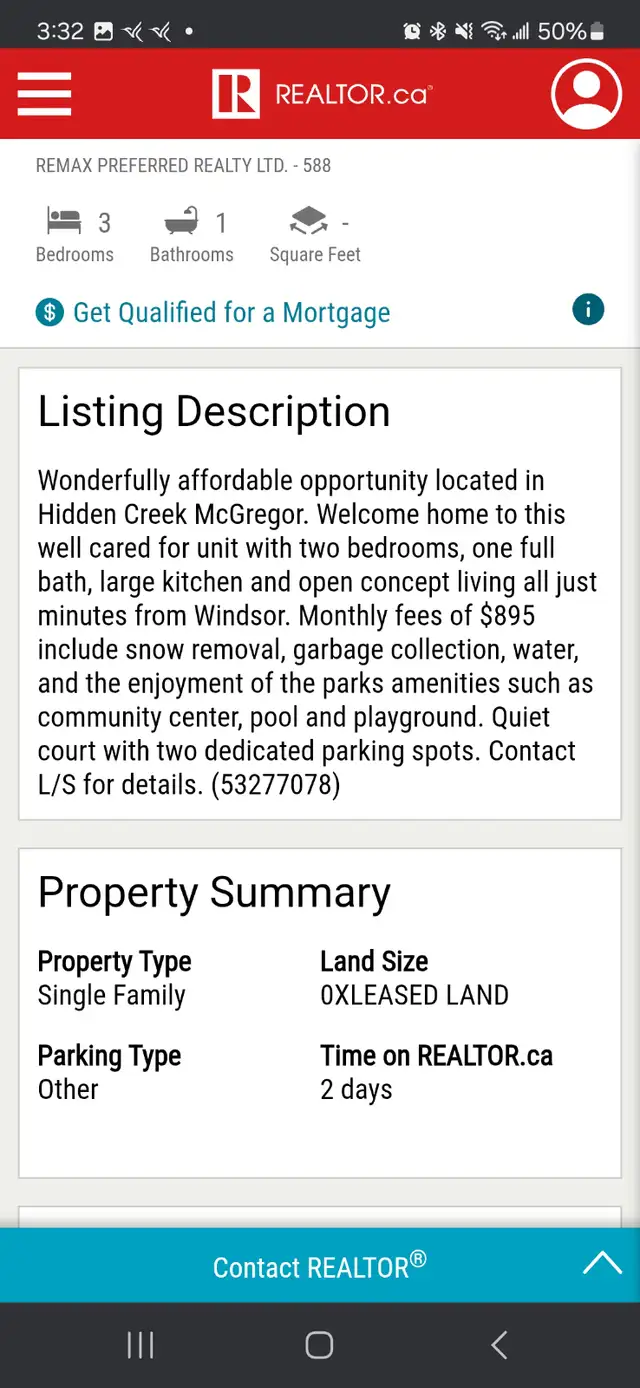Expand the contact panel with up chevron
This screenshot has height=1388, width=640.
tap(602, 1263)
